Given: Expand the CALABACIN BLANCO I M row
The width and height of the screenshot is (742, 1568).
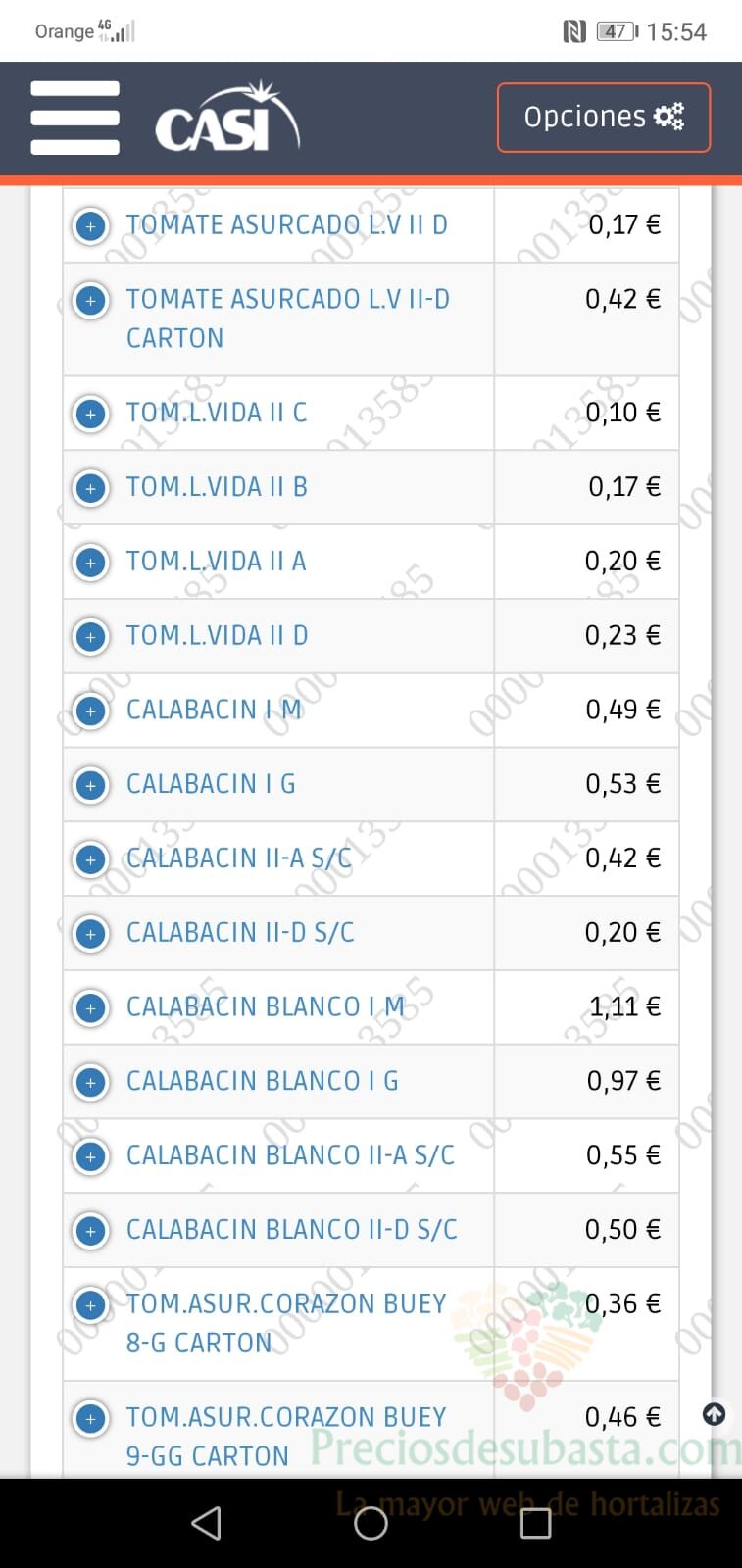Looking at the screenshot, I should (x=91, y=1008).
